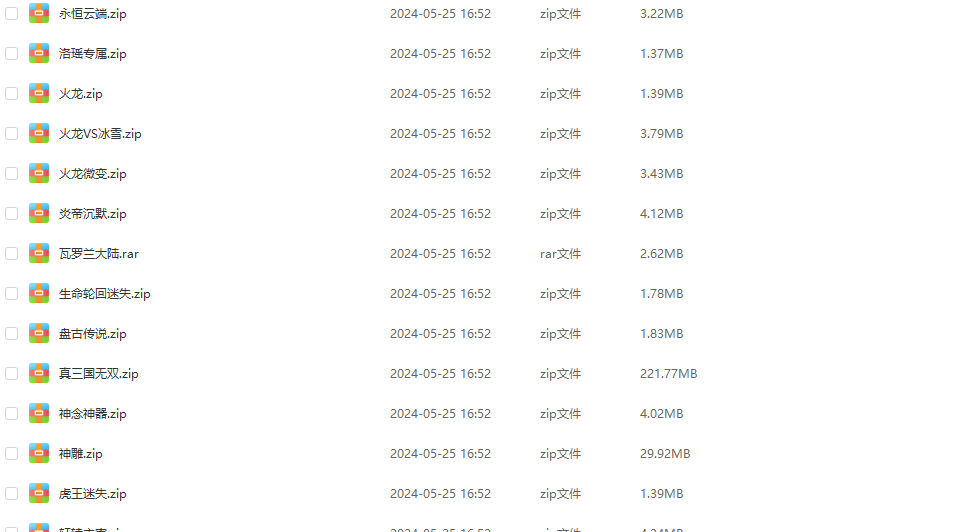Select the checkbox for 洛瑶专属.zip
This screenshot has height=532, width=967.
[12, 53]
